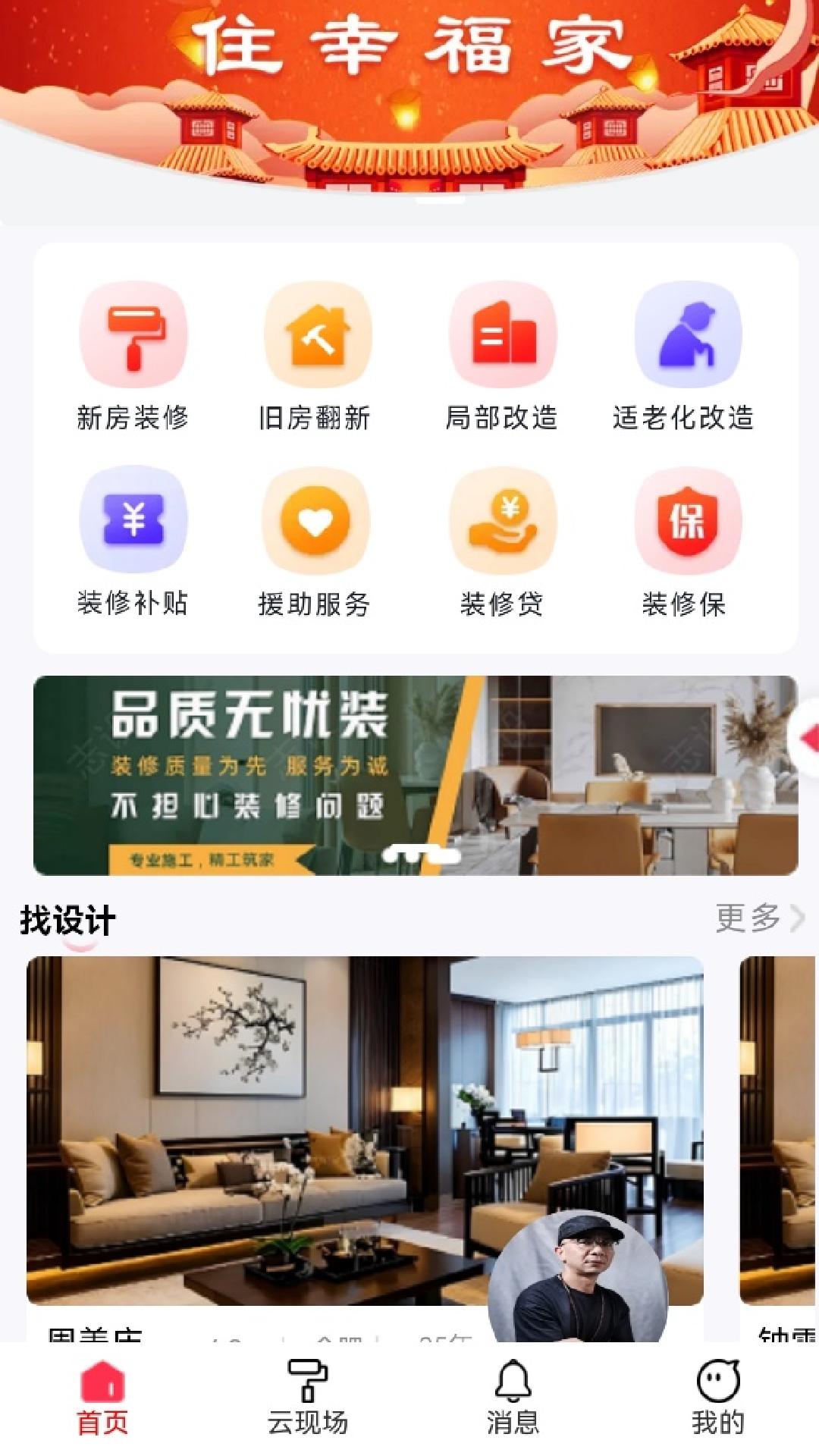Switch to the 首页 tab
This screenshot has height=1456, width=819.
tap(102, 1399)
